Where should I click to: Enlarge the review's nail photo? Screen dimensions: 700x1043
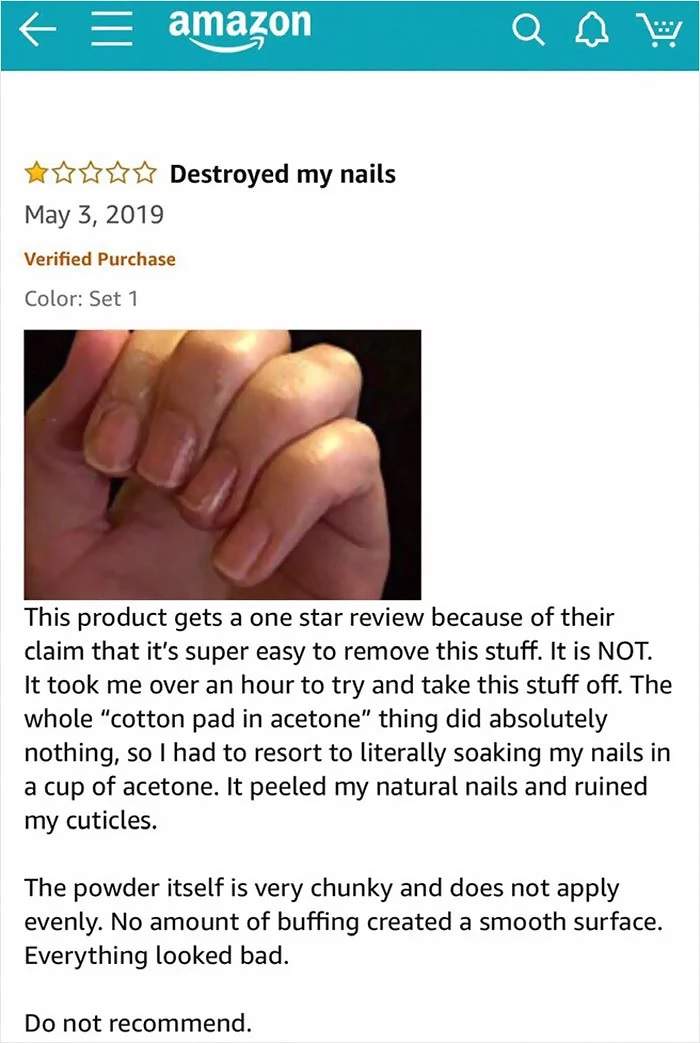(x=222, y=465)
